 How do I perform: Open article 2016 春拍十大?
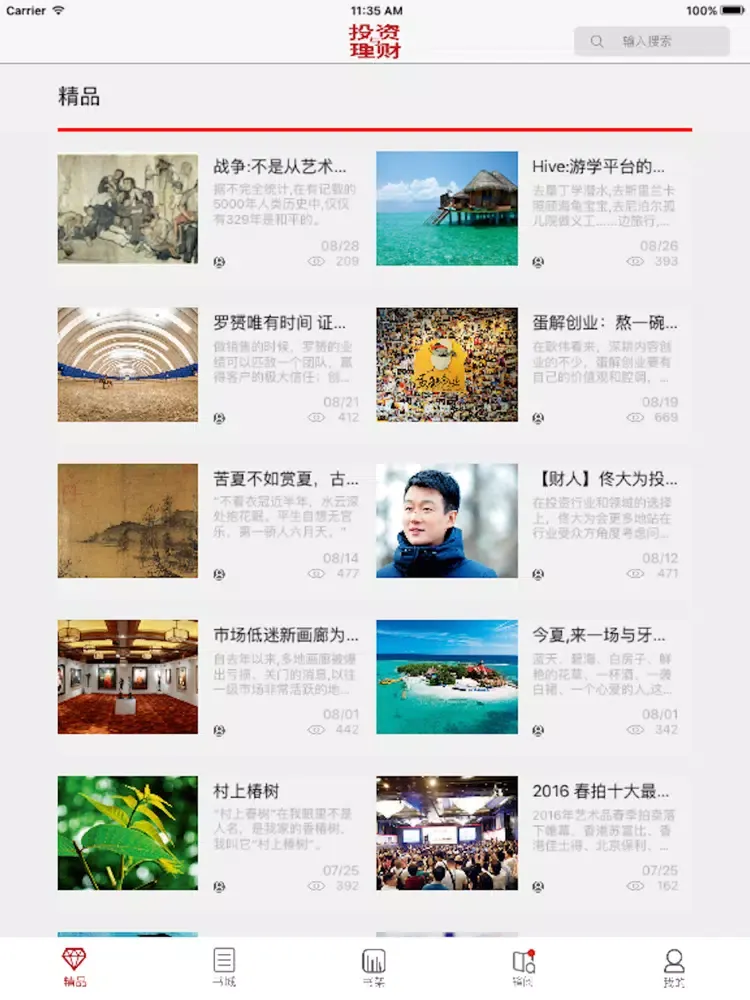[x=598, y=790]
